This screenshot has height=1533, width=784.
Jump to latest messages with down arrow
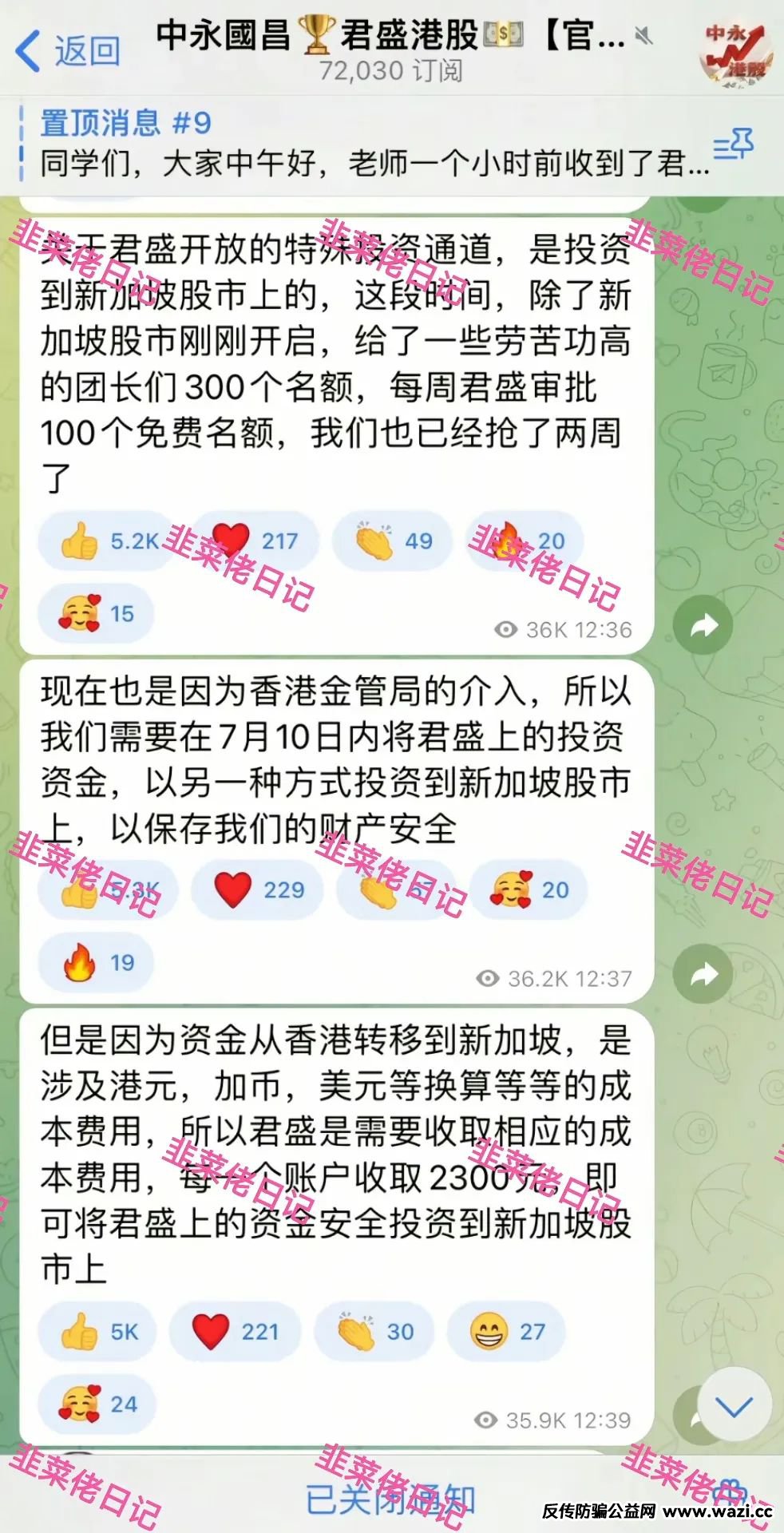[735, 1406]
